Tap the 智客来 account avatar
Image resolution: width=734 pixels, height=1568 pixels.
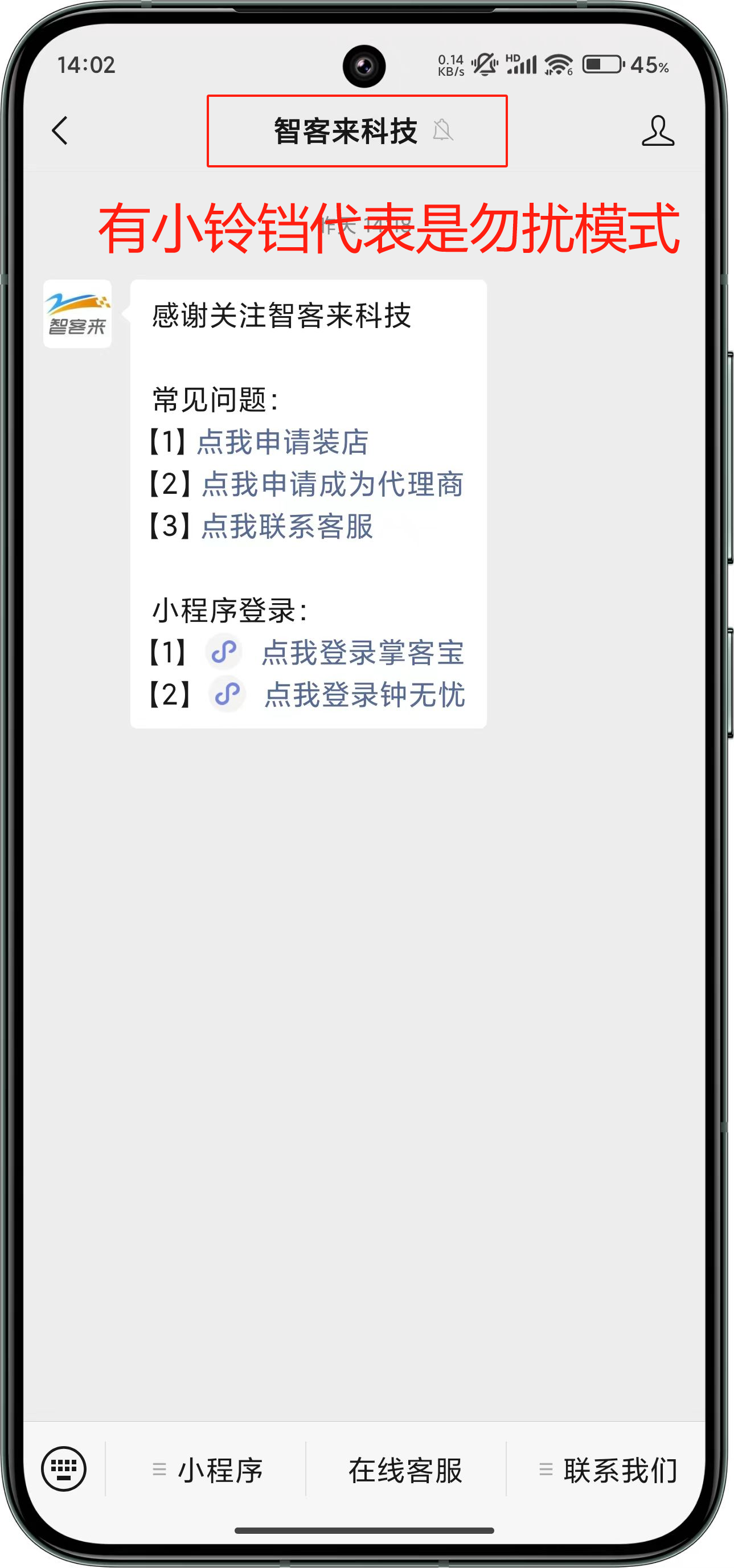[77, 314]
